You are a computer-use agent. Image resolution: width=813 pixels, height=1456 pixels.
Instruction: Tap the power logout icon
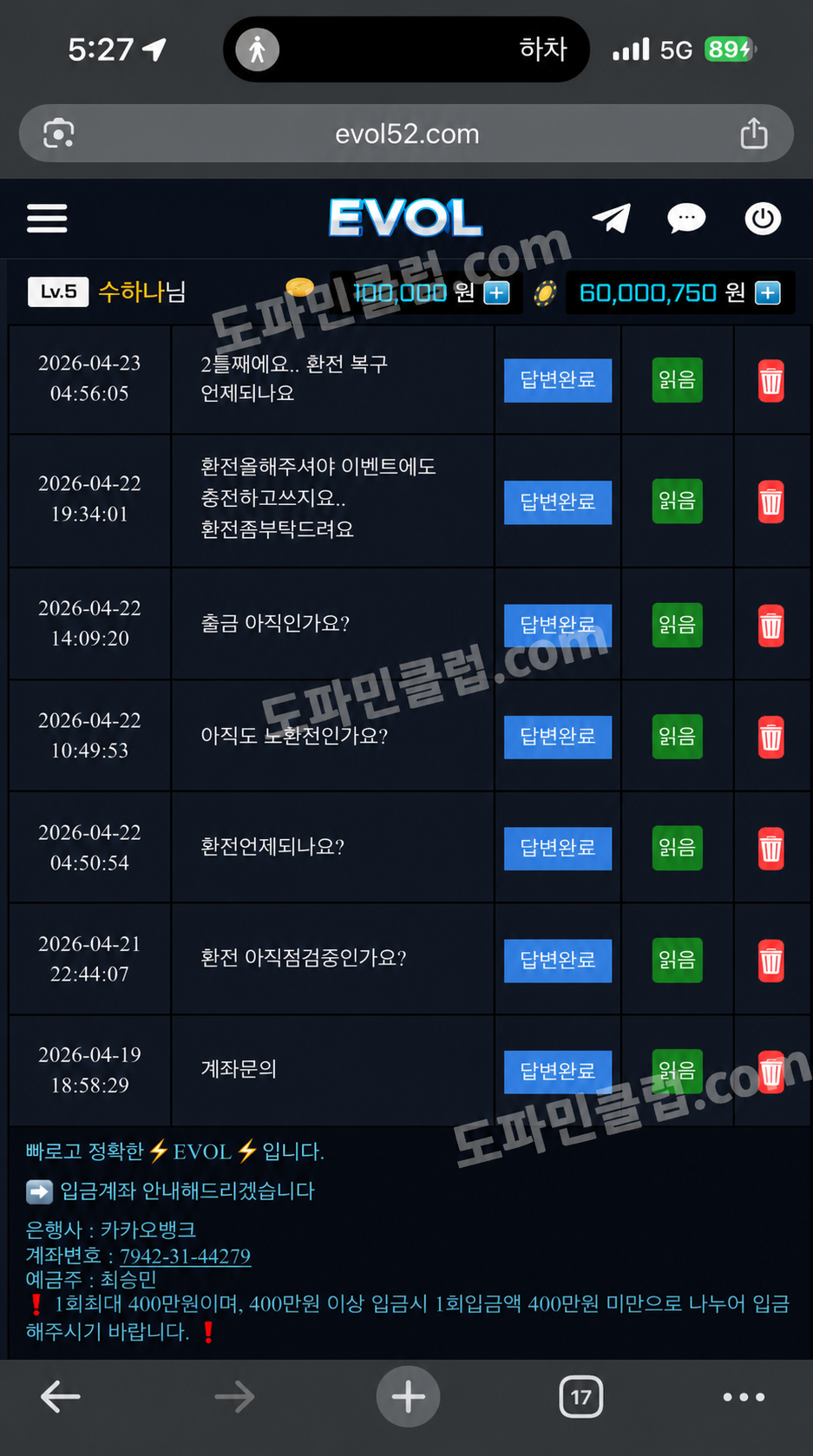(763, 218)
